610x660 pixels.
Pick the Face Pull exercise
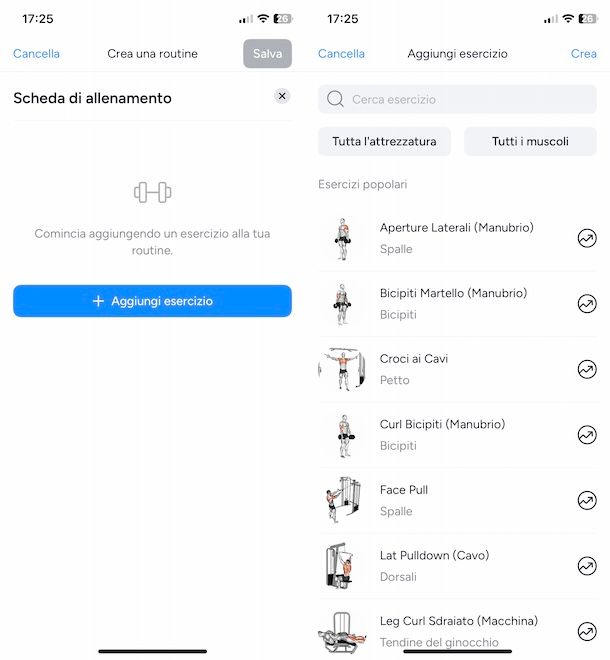(404, 500)
